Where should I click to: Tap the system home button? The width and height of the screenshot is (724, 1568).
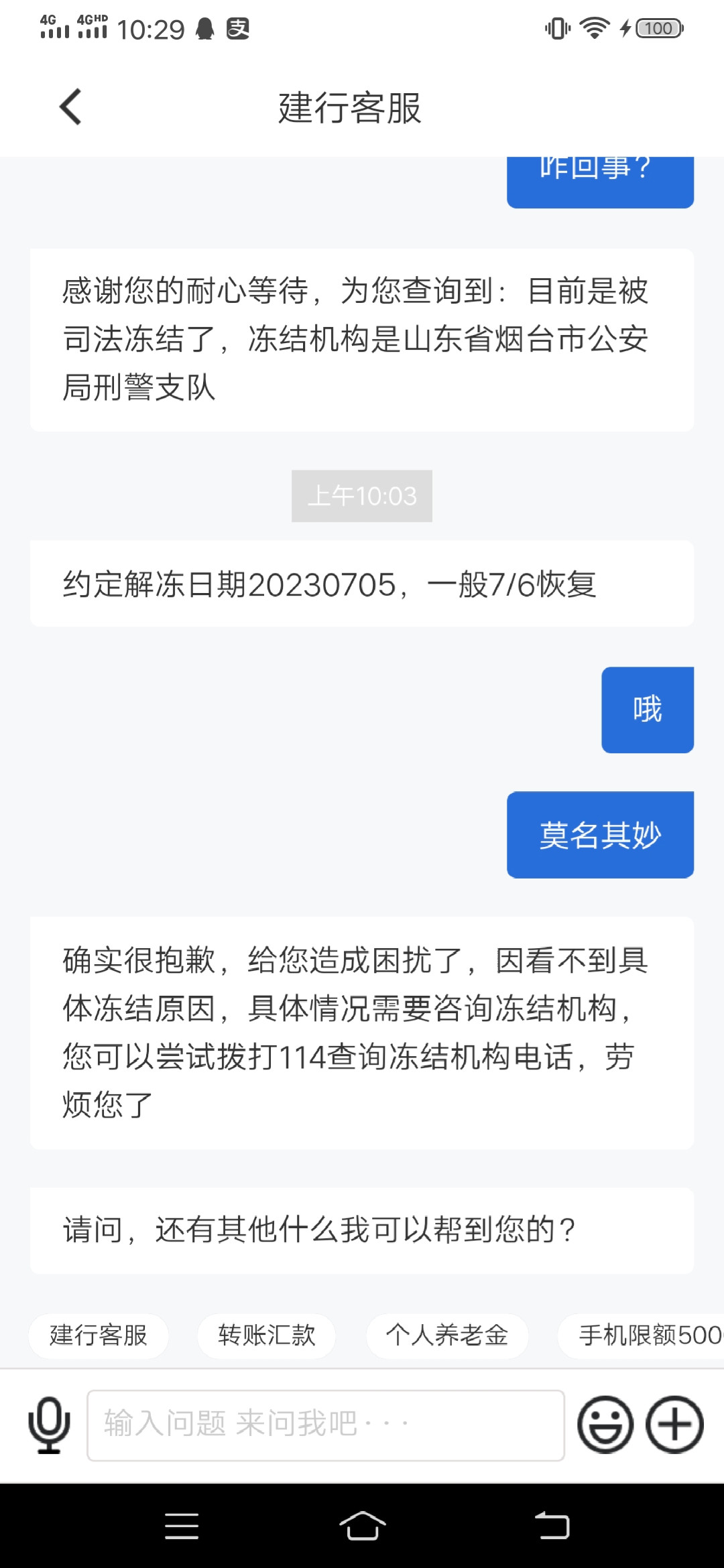coord(362,1526)
